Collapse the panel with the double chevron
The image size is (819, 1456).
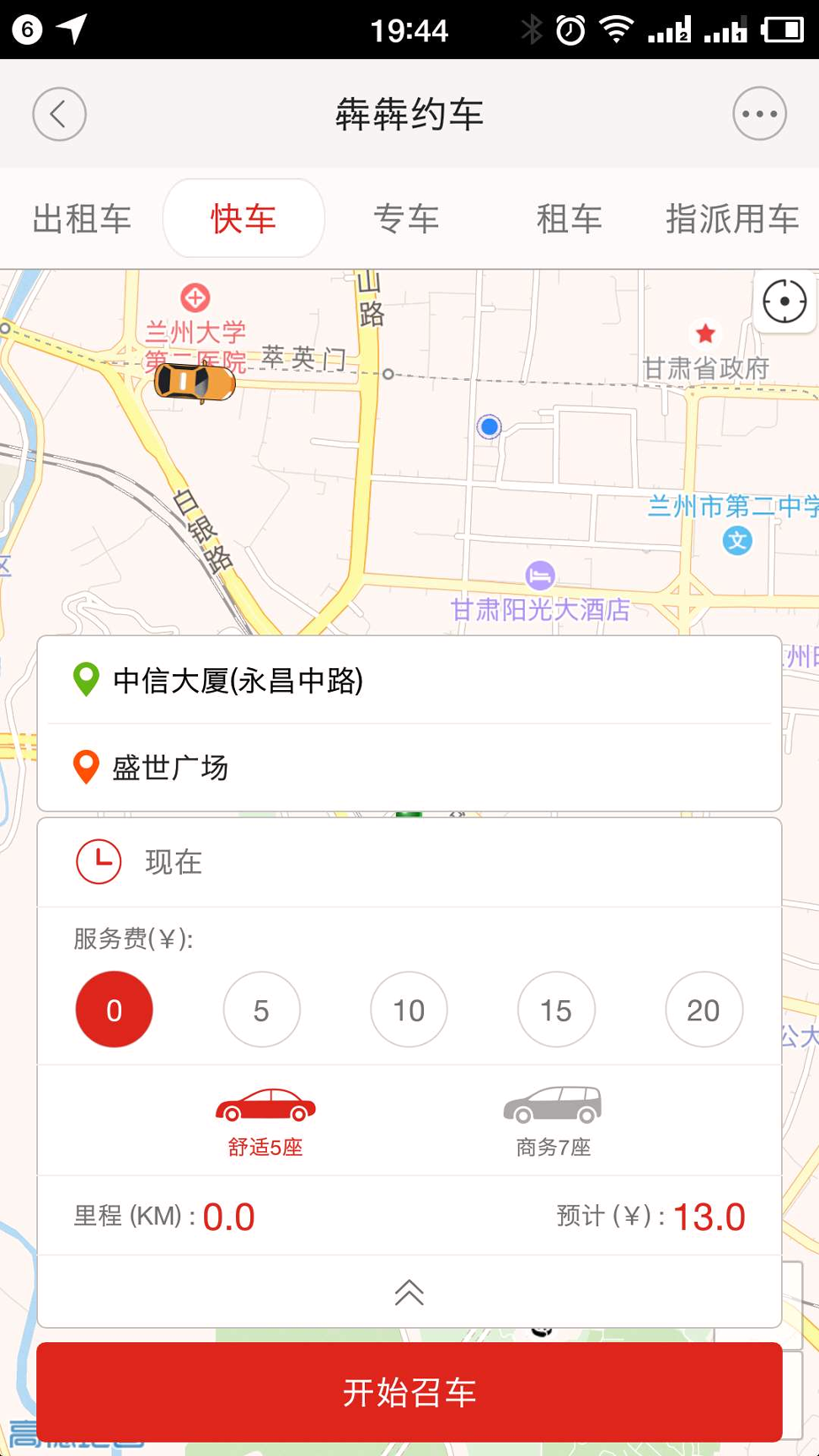409,1292
